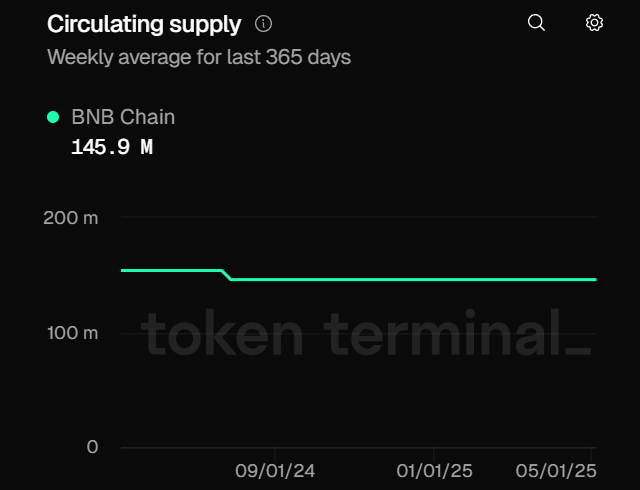The height and width of the screenshot is (490, 640).
Task: Open the chart settings gear
Action: [594, 23]
